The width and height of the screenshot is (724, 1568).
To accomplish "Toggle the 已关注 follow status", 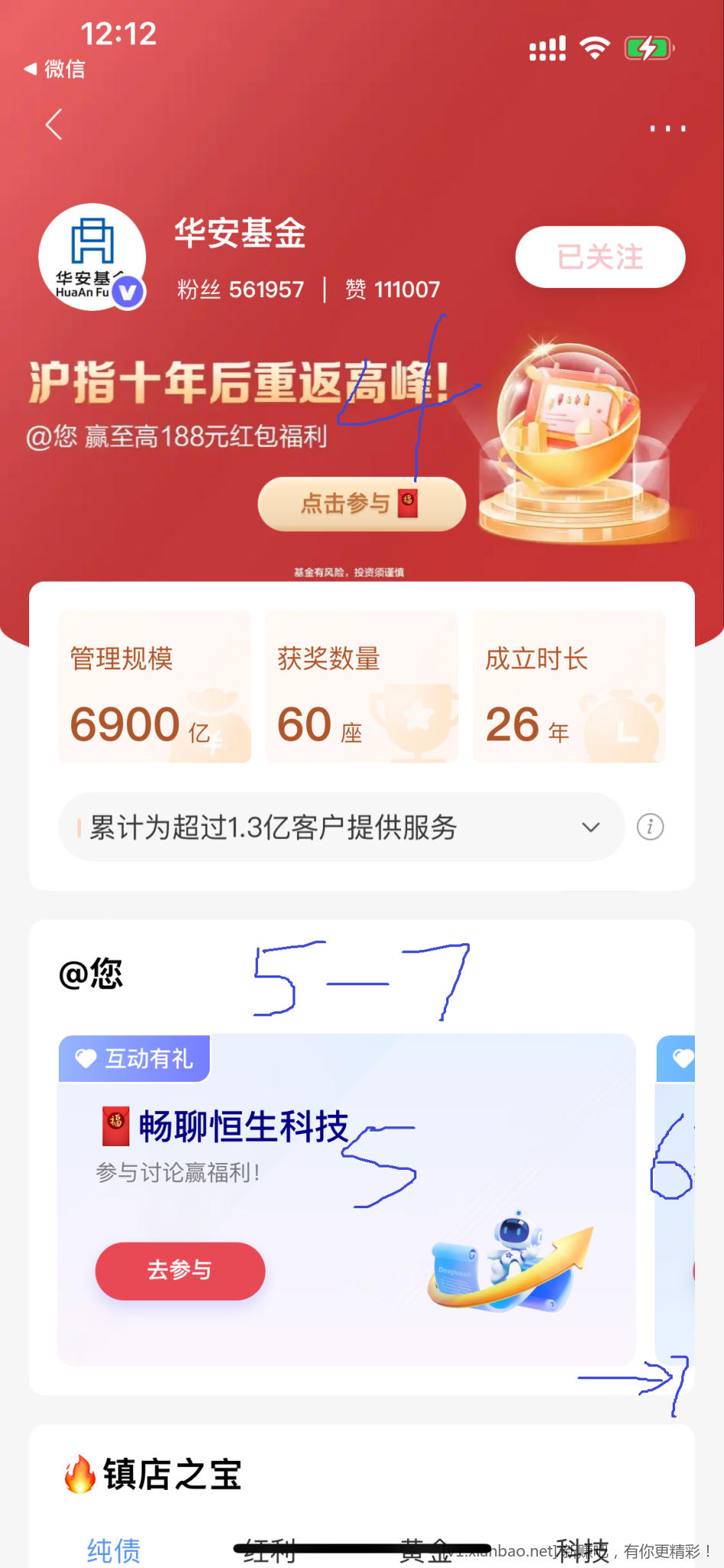I will coord(600,257).
